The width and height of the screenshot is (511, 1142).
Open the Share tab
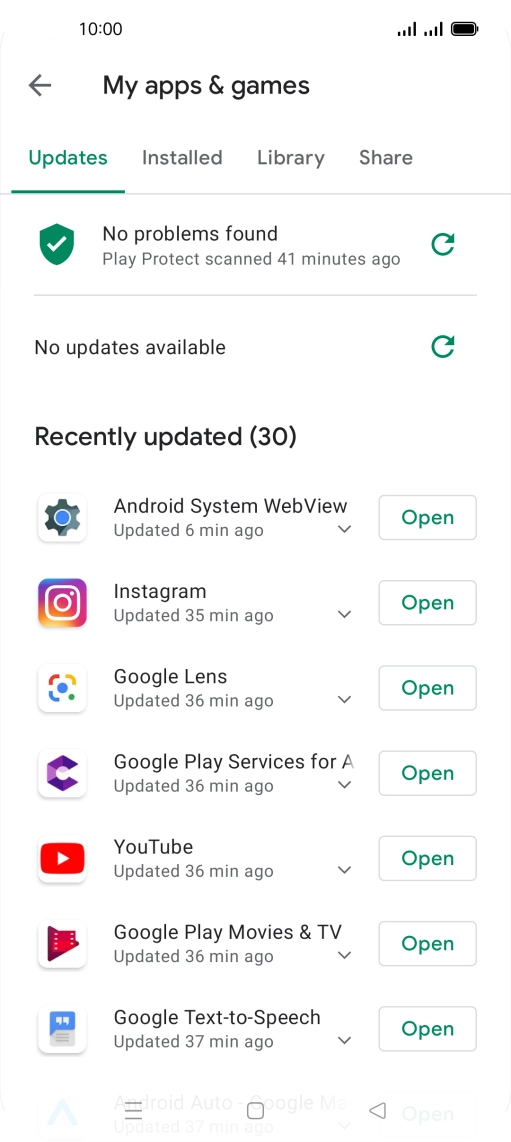tap(386, 157)
